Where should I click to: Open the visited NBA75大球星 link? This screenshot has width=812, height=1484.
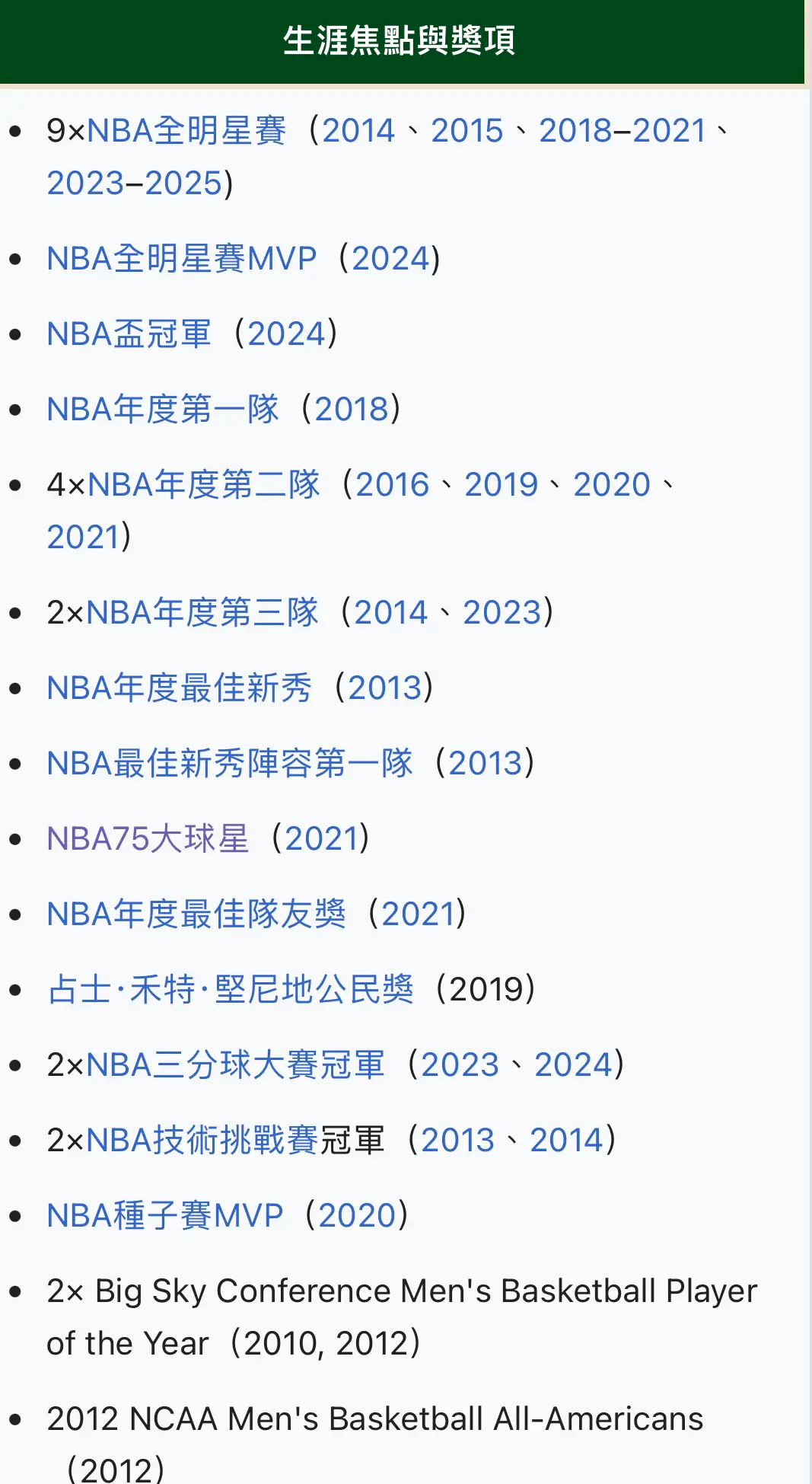coord(148,839)
